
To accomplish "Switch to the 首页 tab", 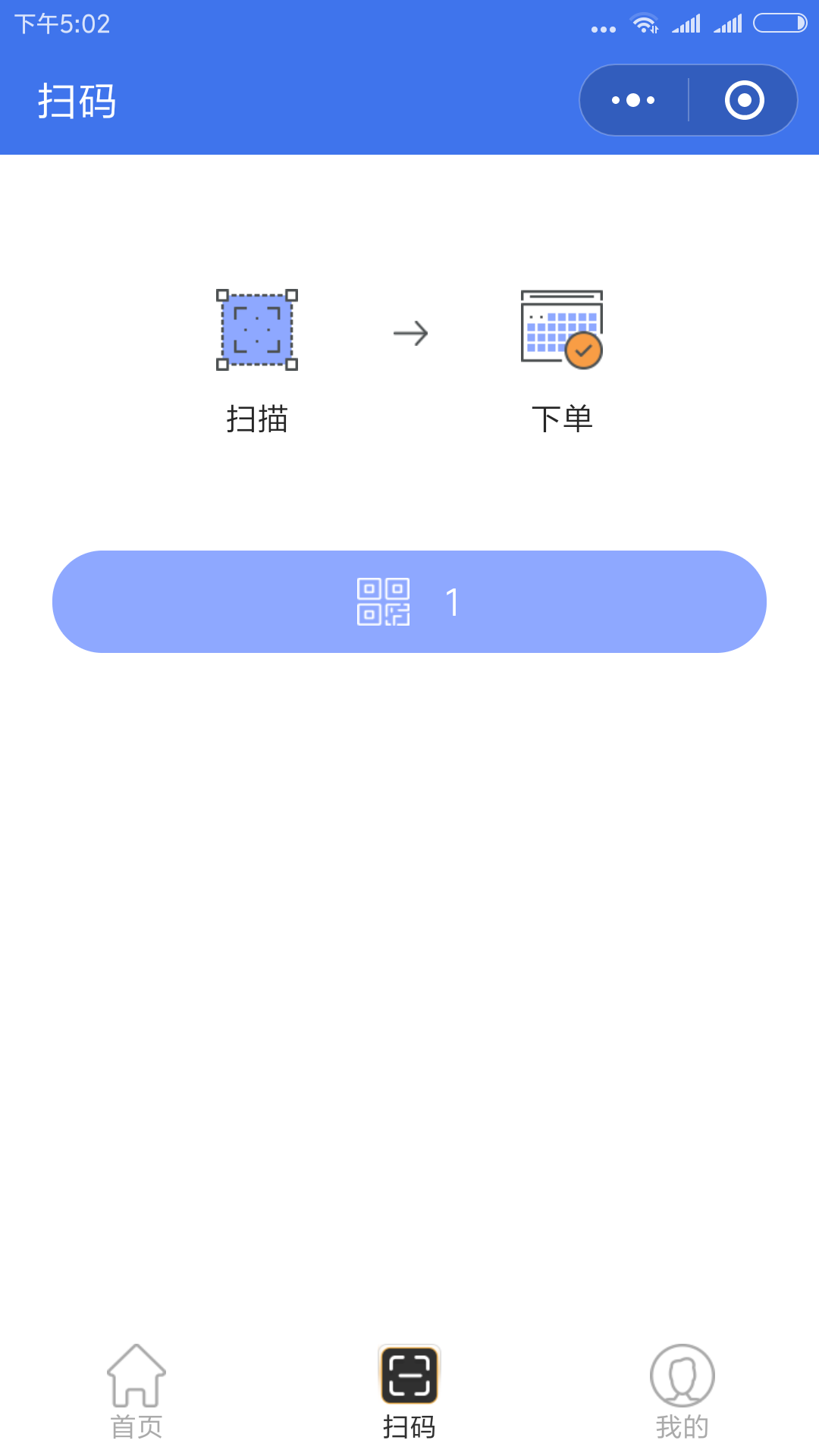I will point(136,1392).
